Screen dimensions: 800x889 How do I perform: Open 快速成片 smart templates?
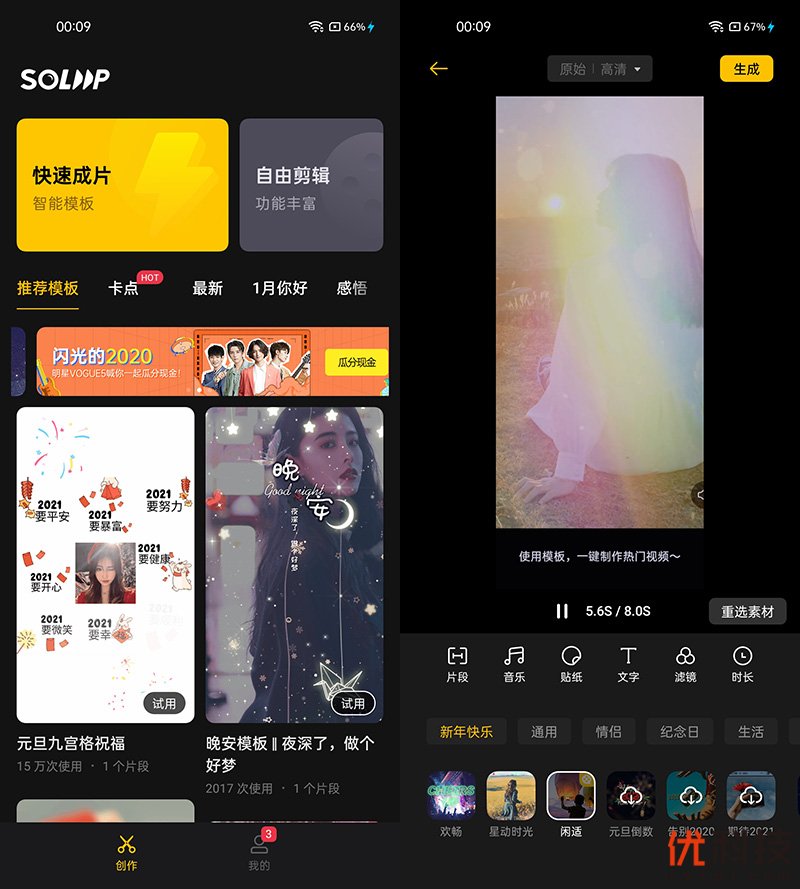(x=122, y=185)
